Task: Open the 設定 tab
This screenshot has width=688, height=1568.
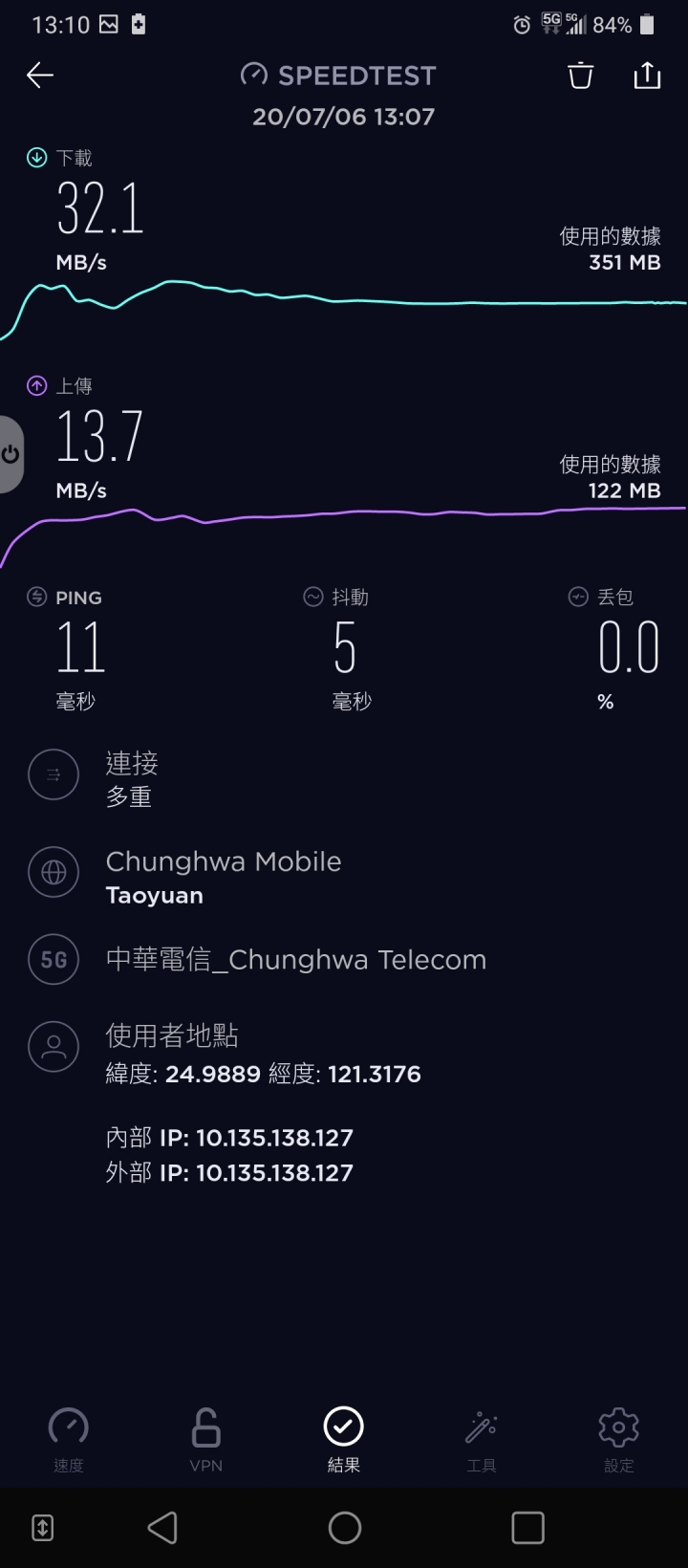Action: pos(619,1440)
